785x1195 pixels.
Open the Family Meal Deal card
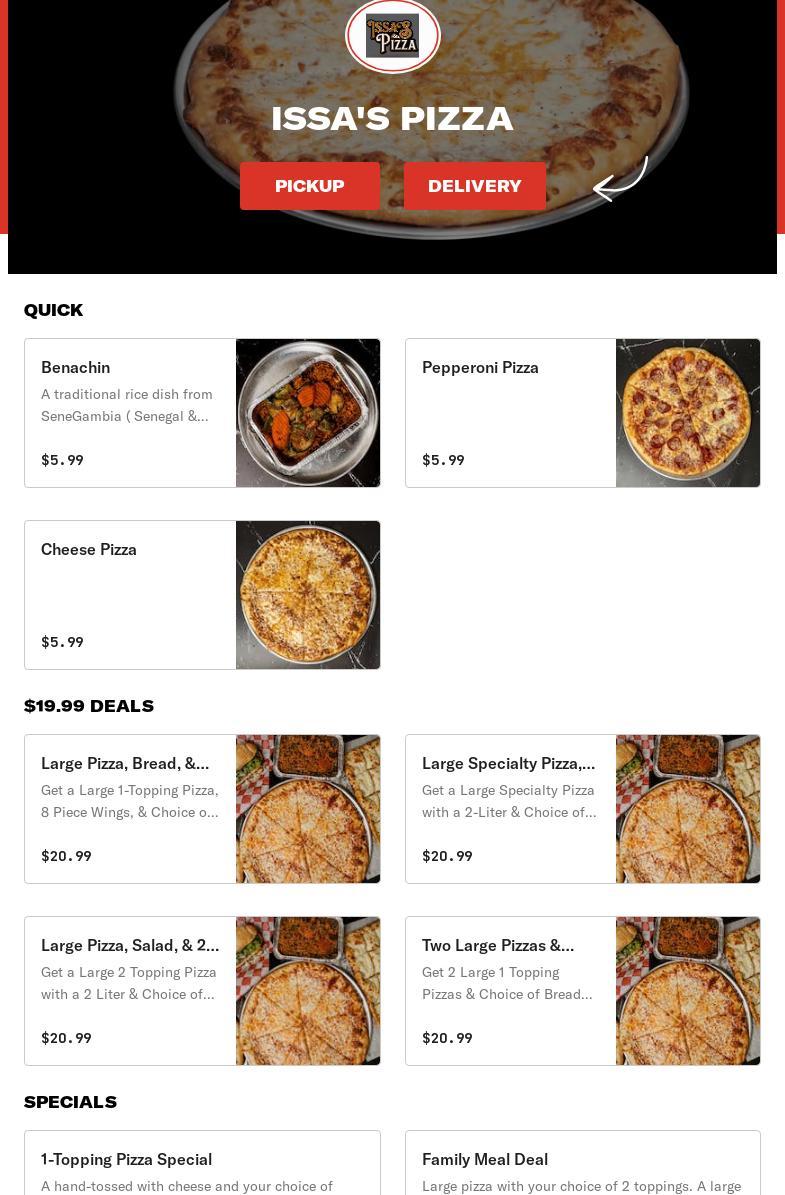click(x=582, y=1165)
